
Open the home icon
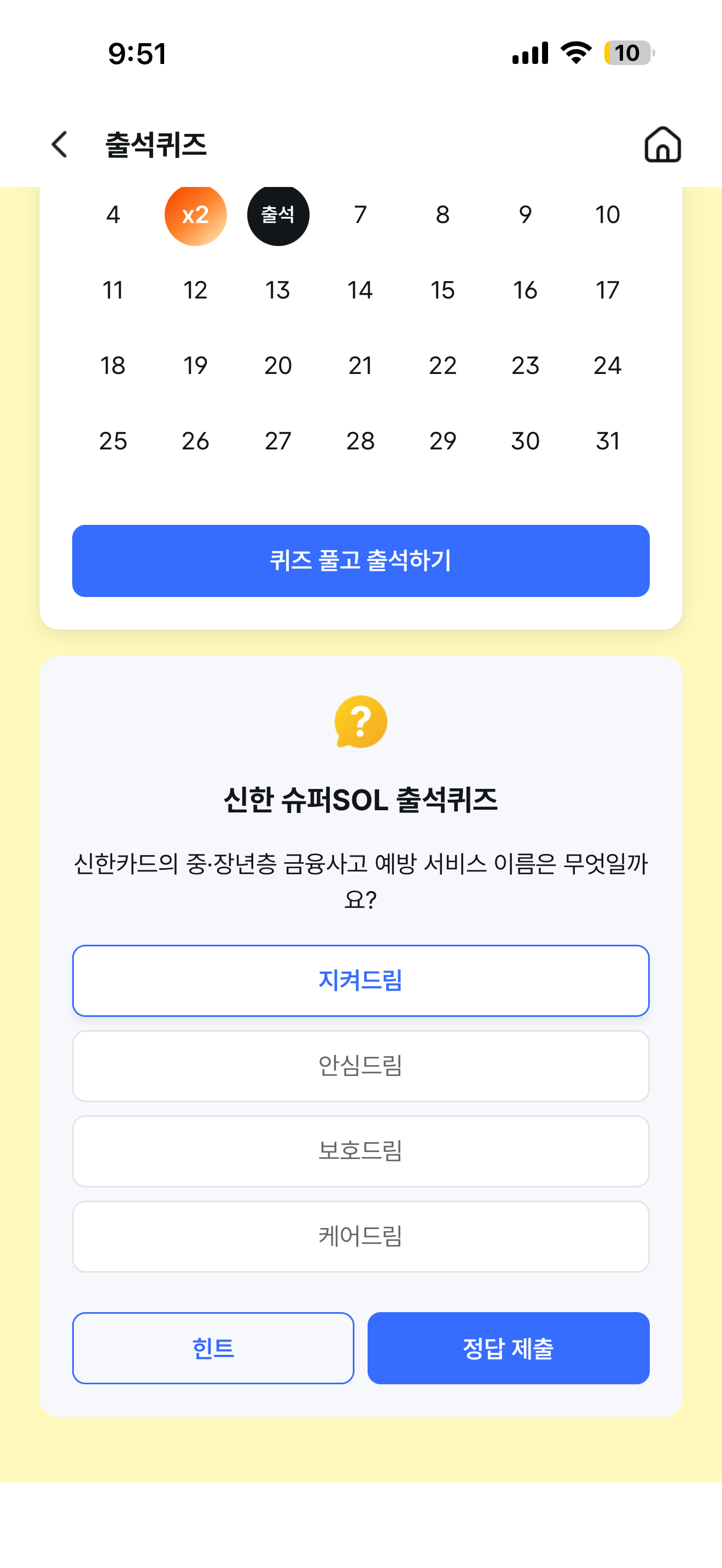[x=662, y=145]
